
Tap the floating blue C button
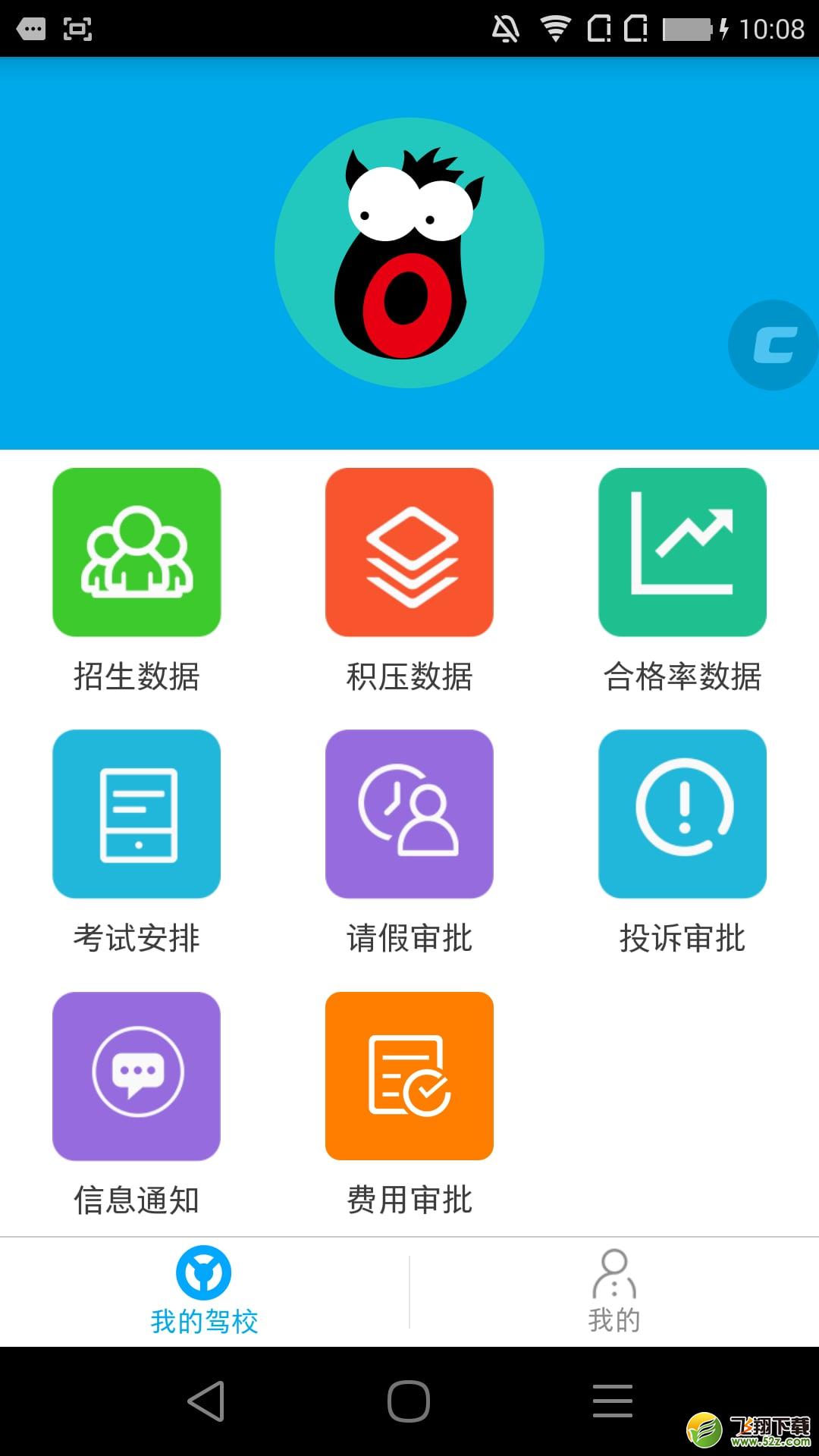[x=773, y=345]
